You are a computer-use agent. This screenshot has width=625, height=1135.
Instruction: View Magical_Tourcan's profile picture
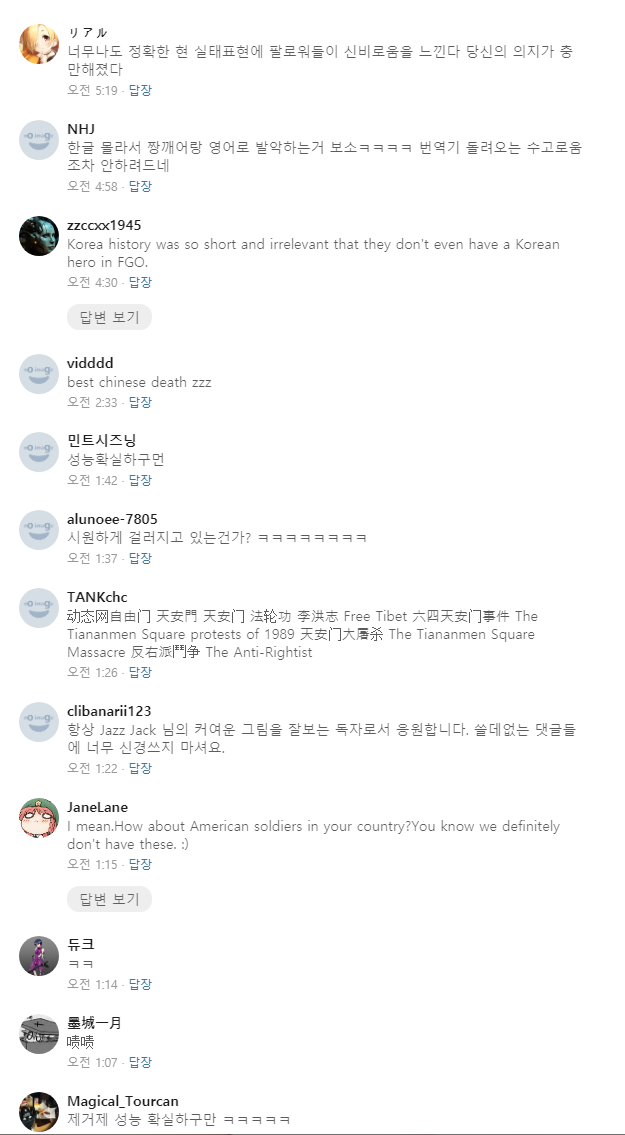click(x=38, y=1112)
